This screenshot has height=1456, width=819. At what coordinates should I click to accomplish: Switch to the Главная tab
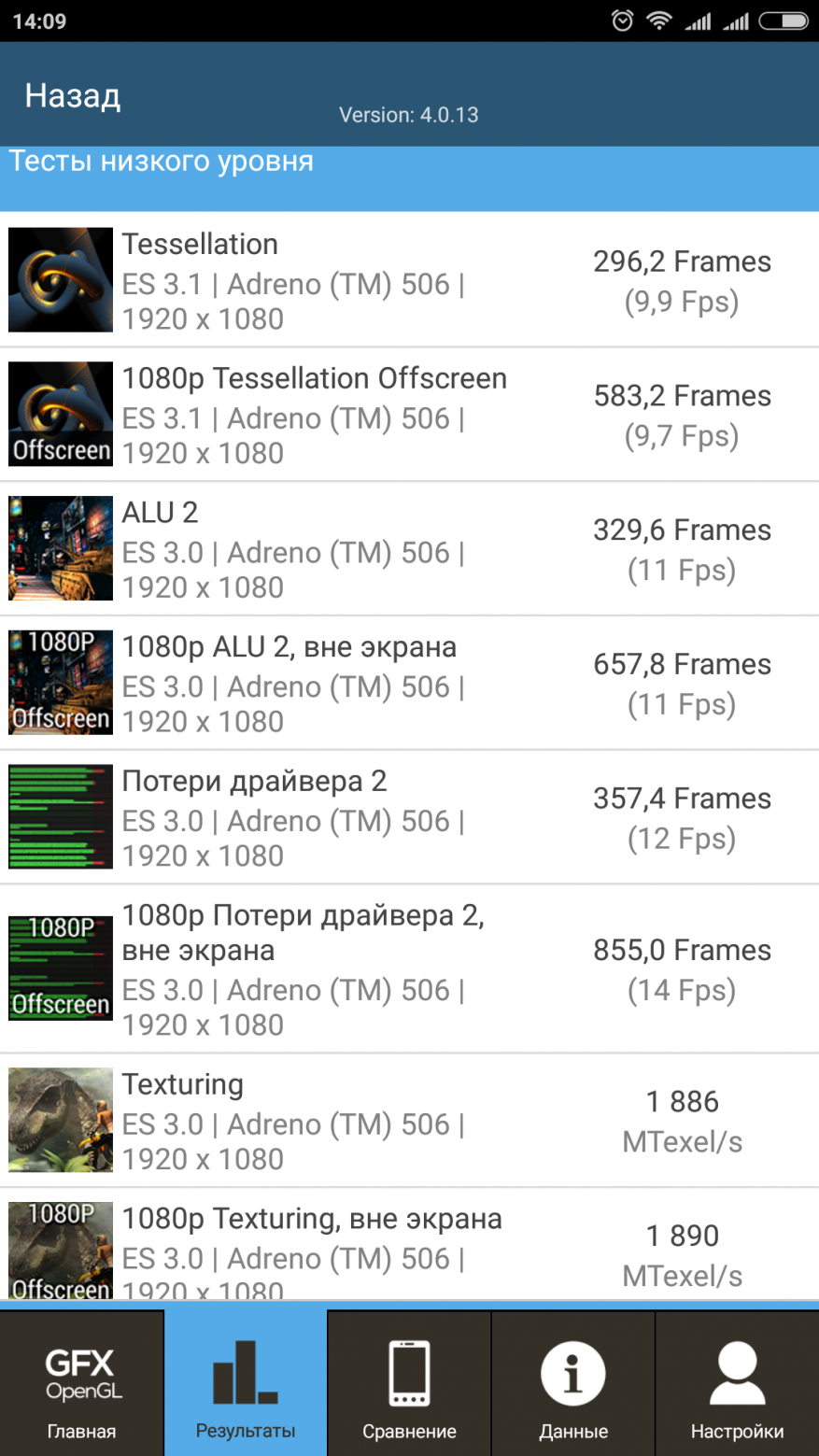(81, 1383)
